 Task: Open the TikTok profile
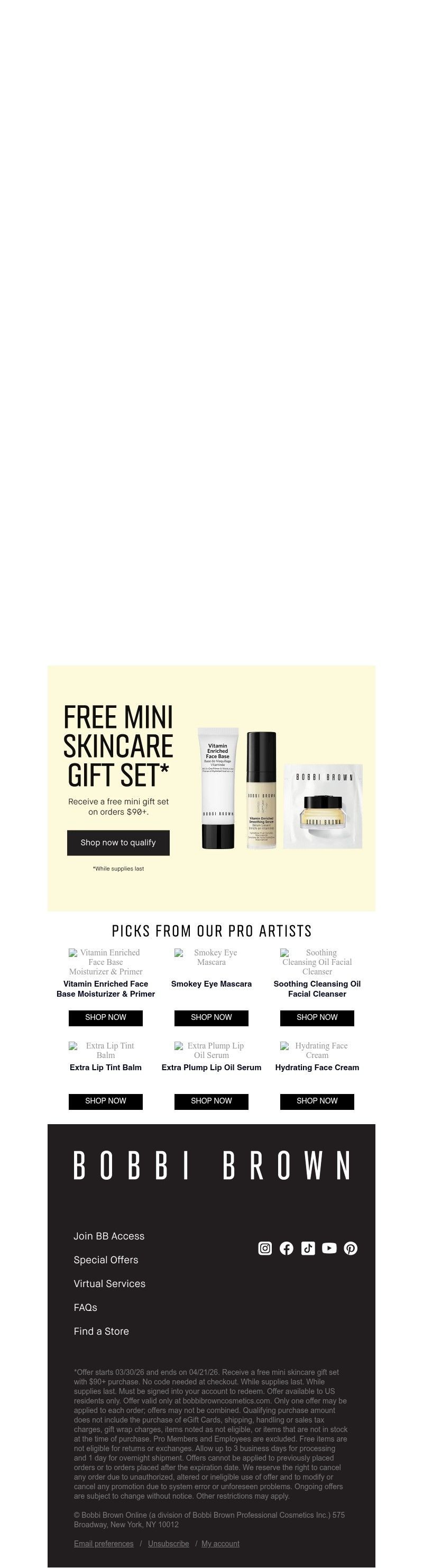tap(308, 1248)
